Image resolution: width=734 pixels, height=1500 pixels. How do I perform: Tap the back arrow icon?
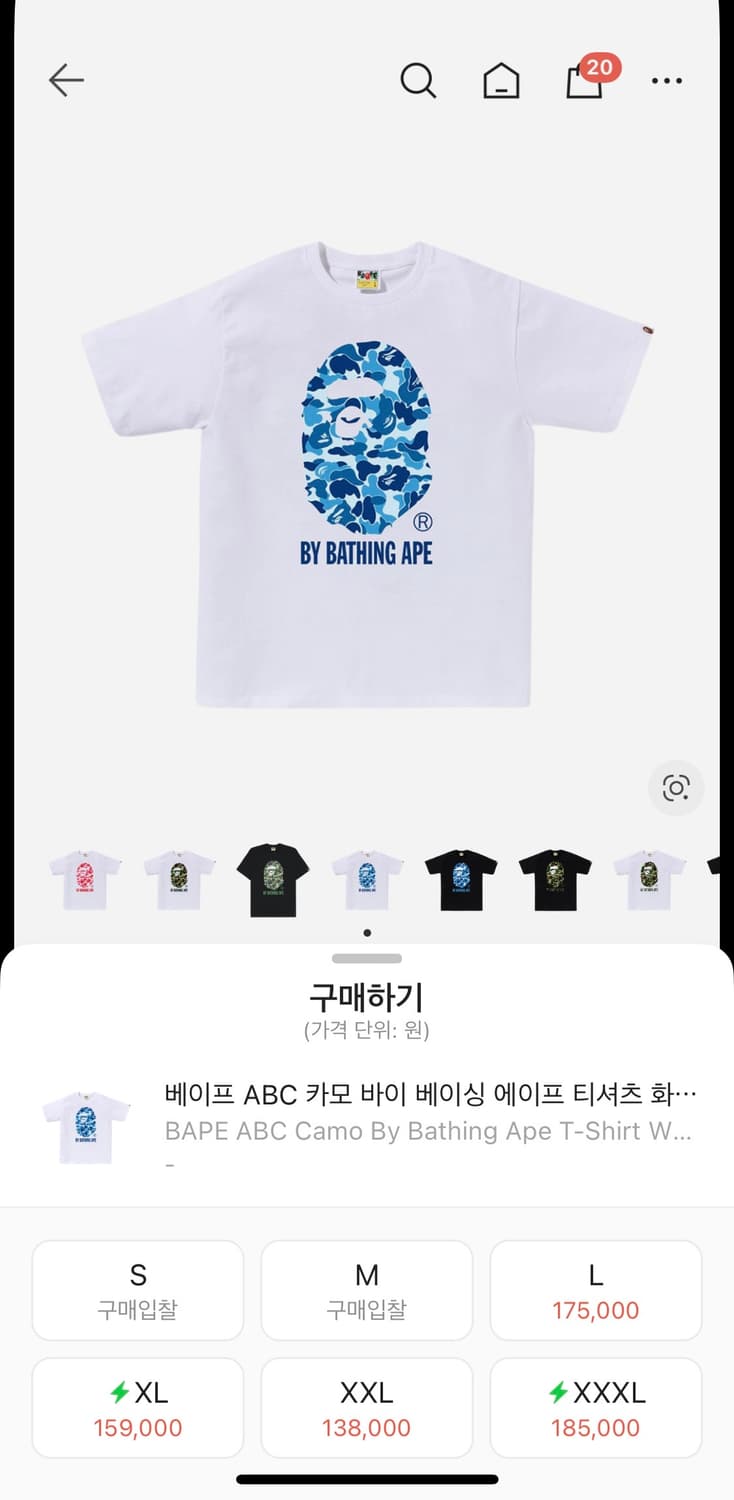[66, 80]
